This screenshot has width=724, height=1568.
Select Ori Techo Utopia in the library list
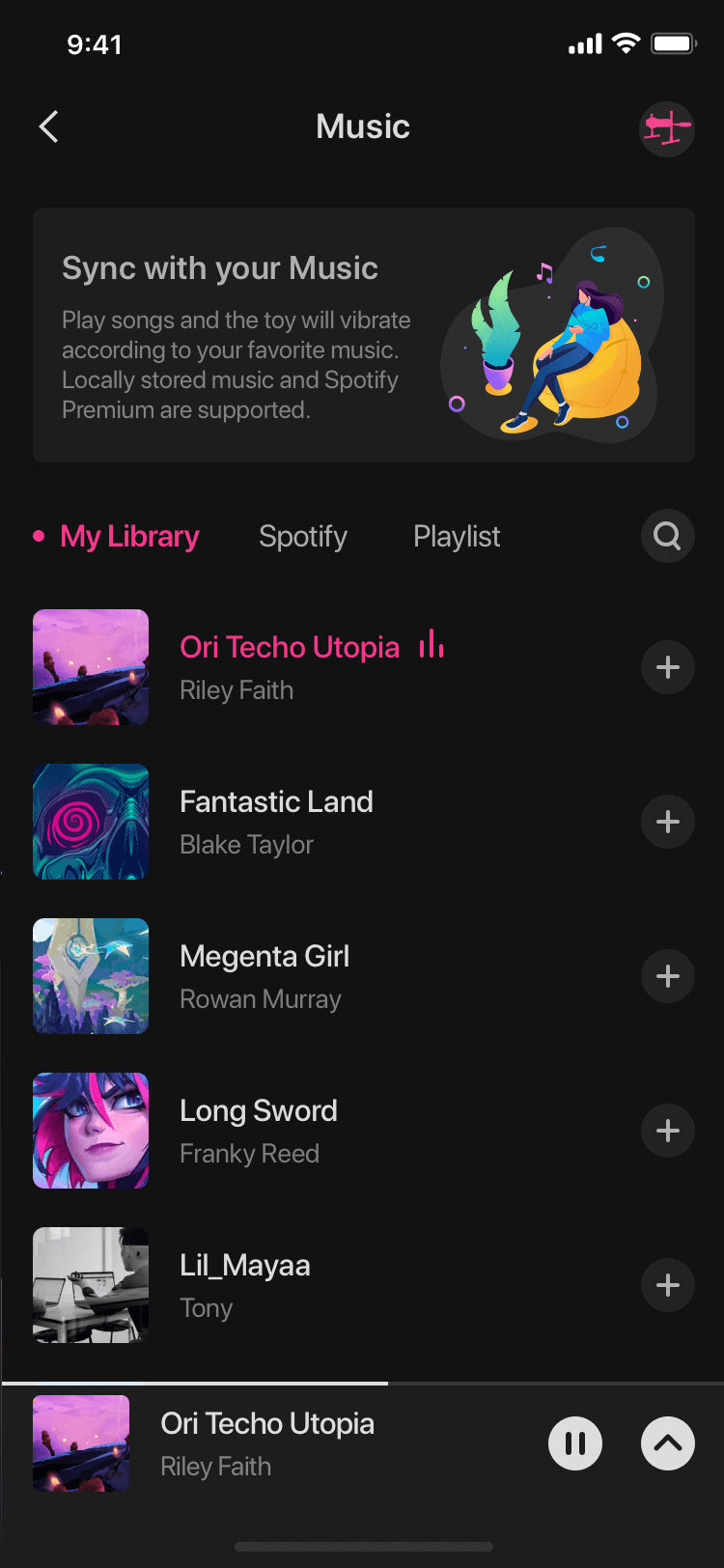(290, 667)
